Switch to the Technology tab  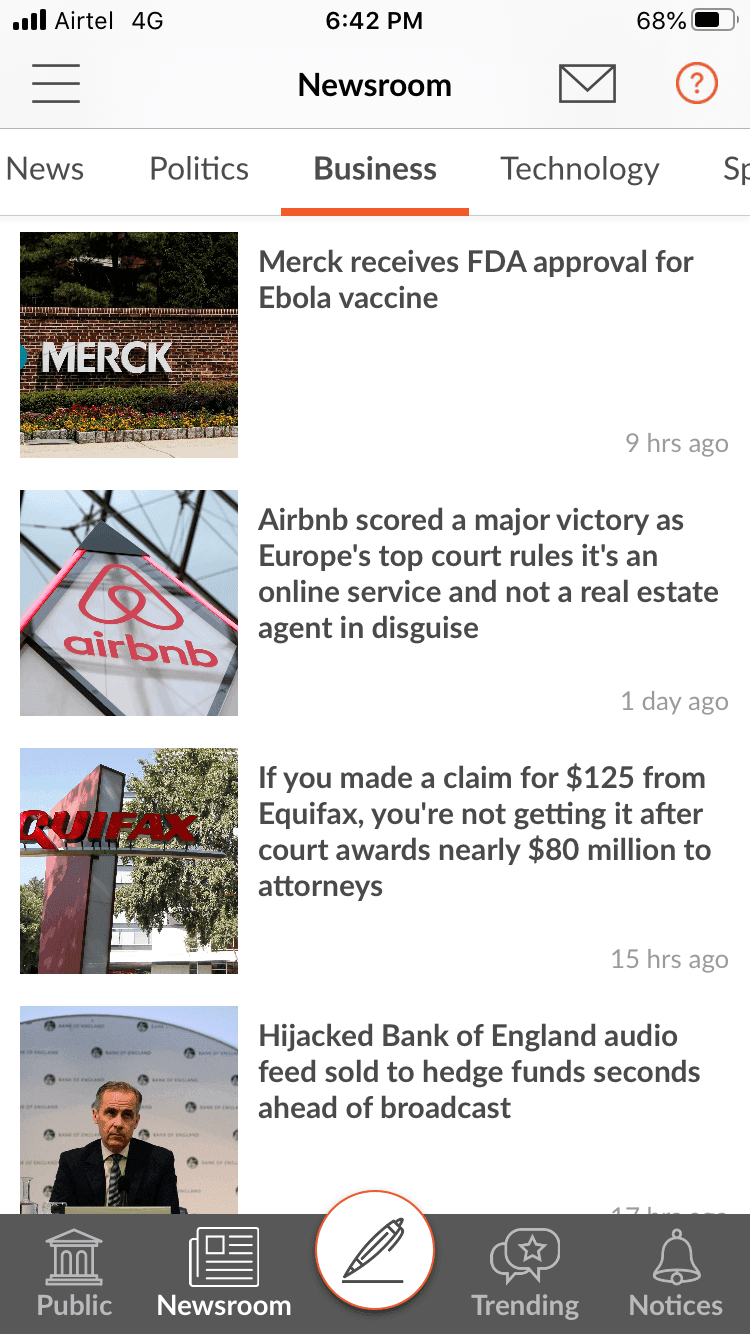[x=579, y=169]
